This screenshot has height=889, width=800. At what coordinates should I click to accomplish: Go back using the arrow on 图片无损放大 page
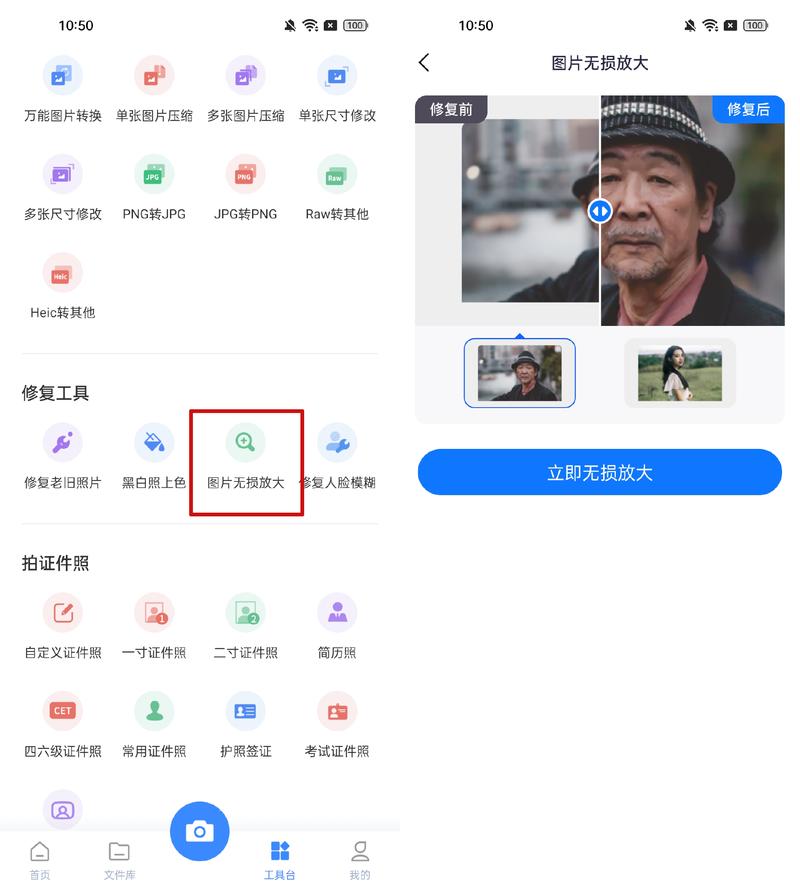pos(423,62)
